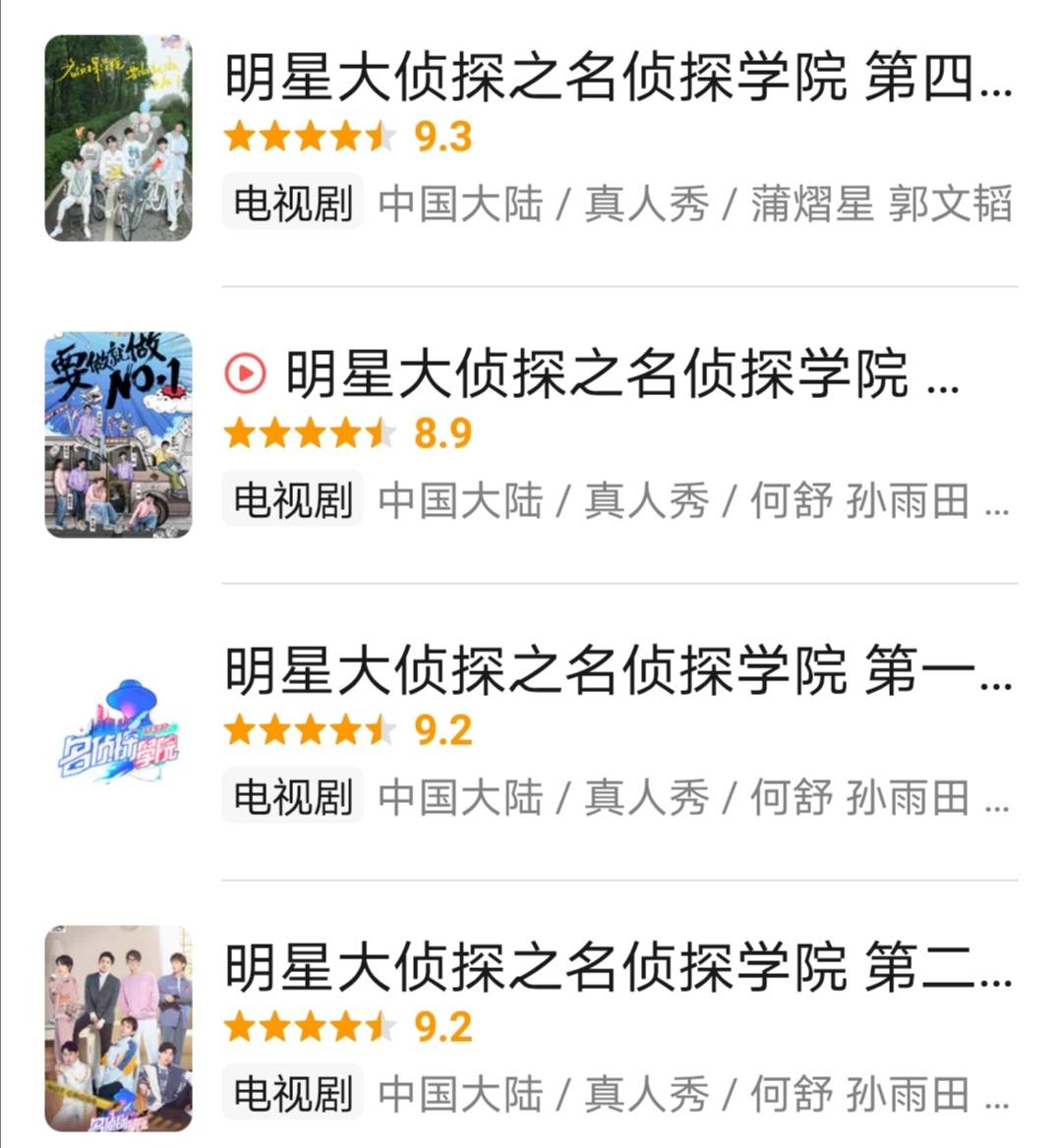
Task: Click actor name 郭文韬 in first result
Action: click(950, 202)
